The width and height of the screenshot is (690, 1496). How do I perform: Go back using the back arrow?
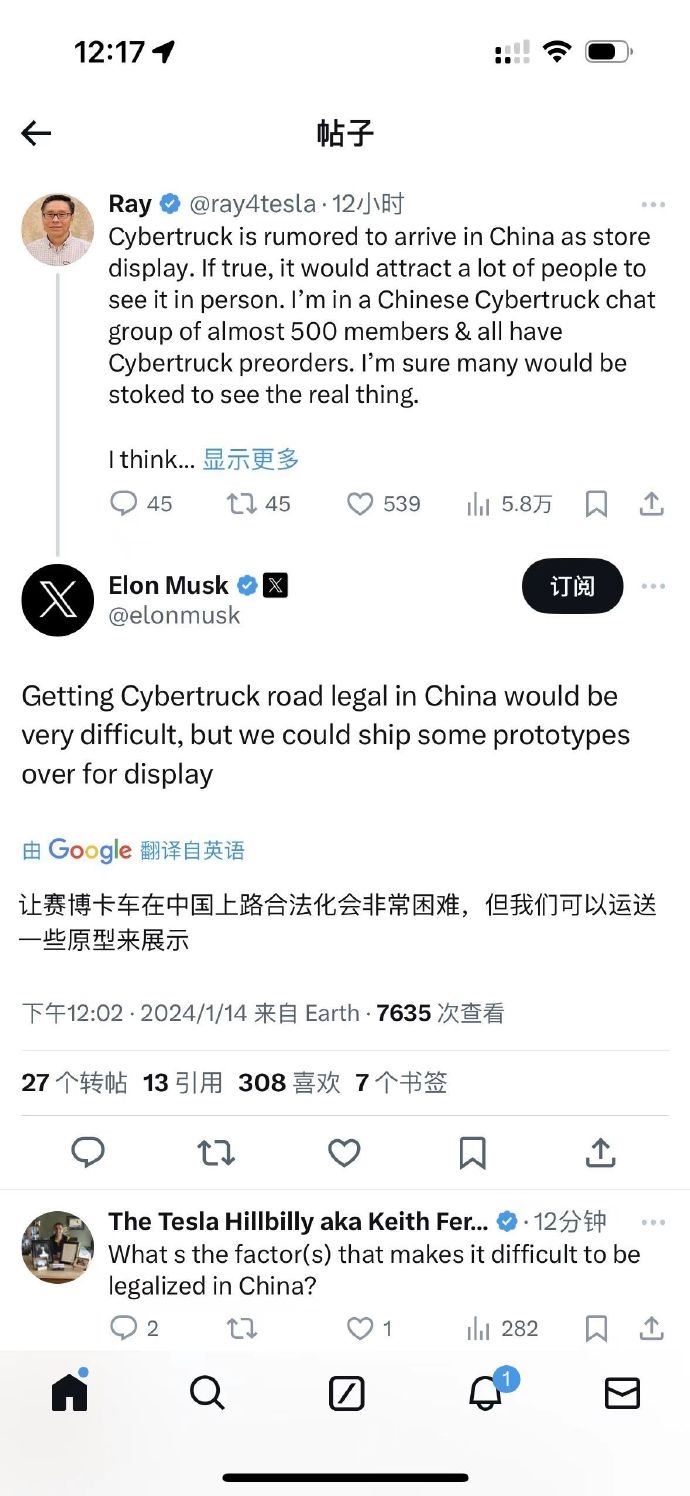coord(36,133)
